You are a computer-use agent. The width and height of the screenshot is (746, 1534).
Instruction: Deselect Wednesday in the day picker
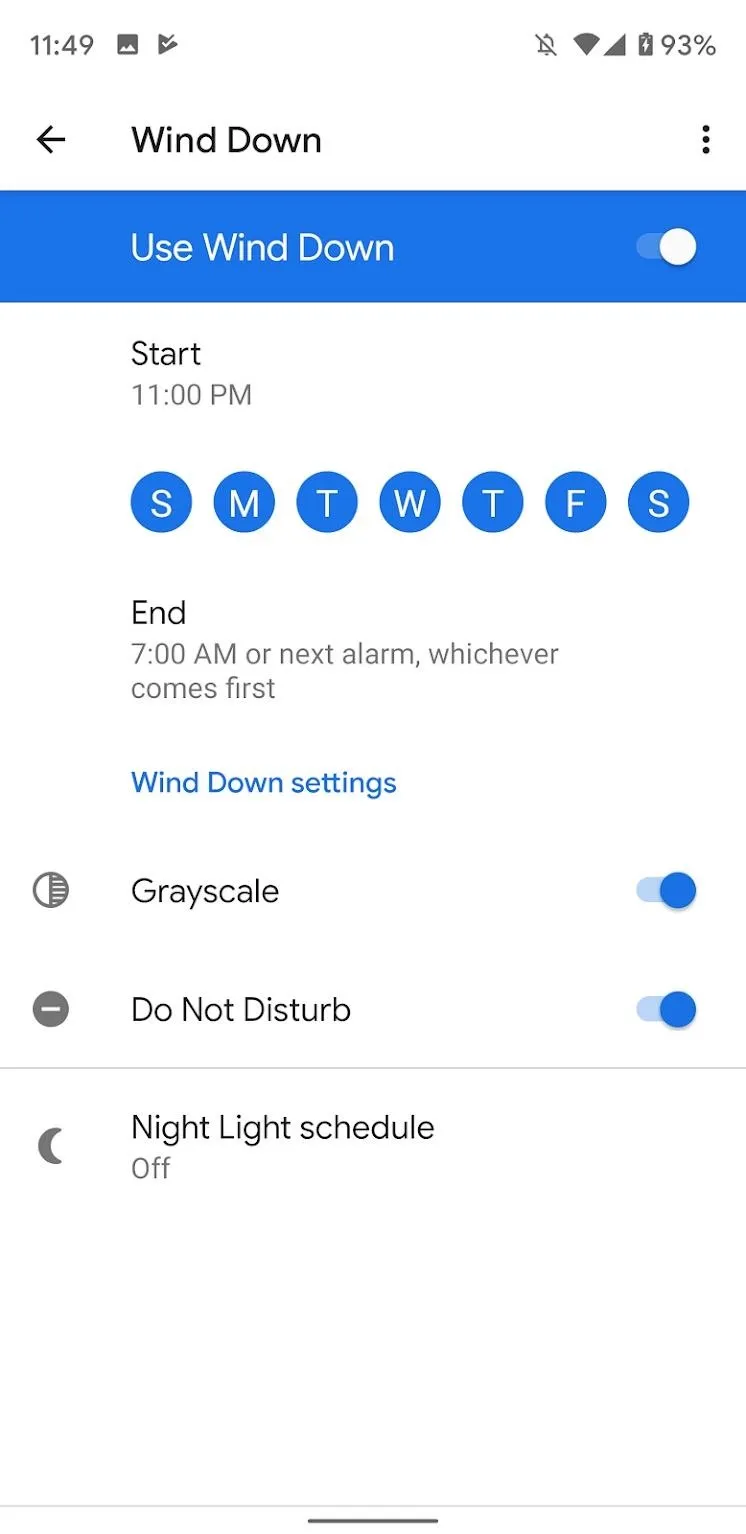coord(410,502)
